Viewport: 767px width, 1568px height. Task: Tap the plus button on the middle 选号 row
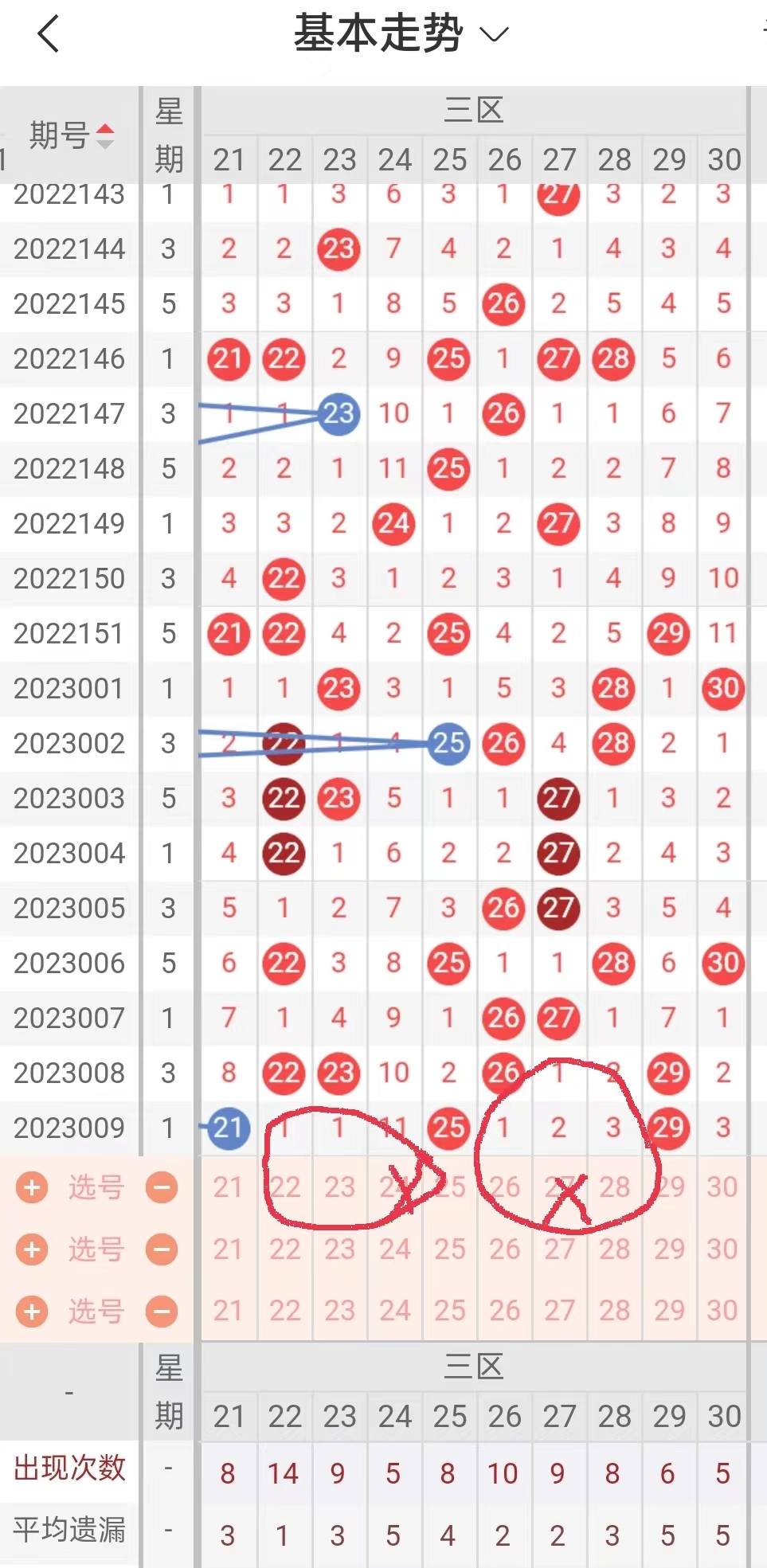click(32, 1249)
